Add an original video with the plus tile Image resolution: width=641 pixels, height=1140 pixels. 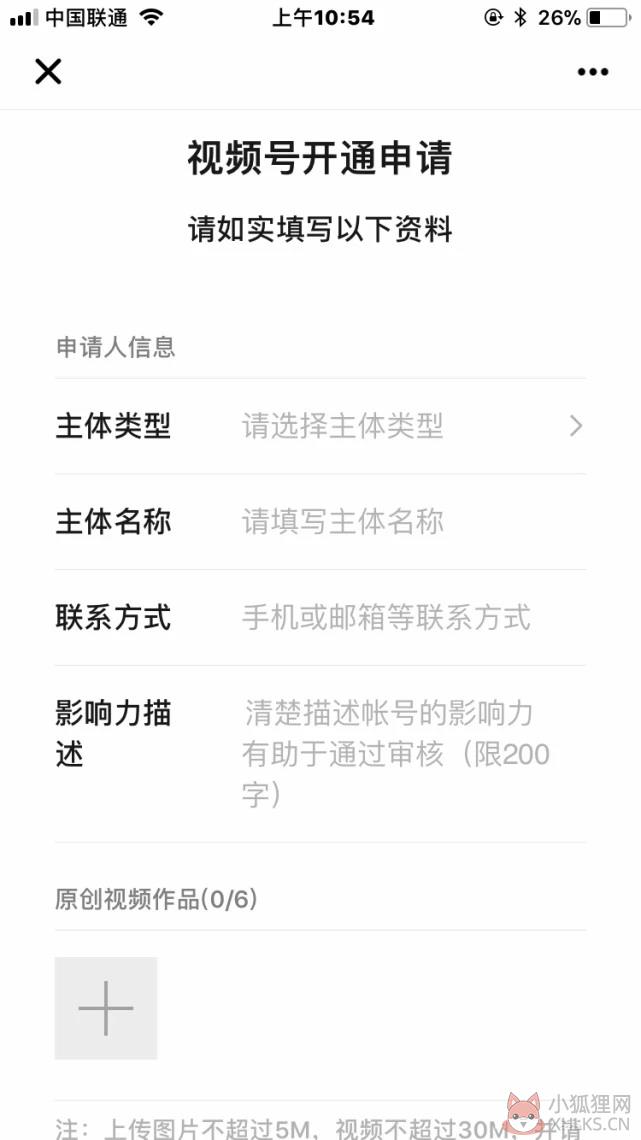(106, 1008)
